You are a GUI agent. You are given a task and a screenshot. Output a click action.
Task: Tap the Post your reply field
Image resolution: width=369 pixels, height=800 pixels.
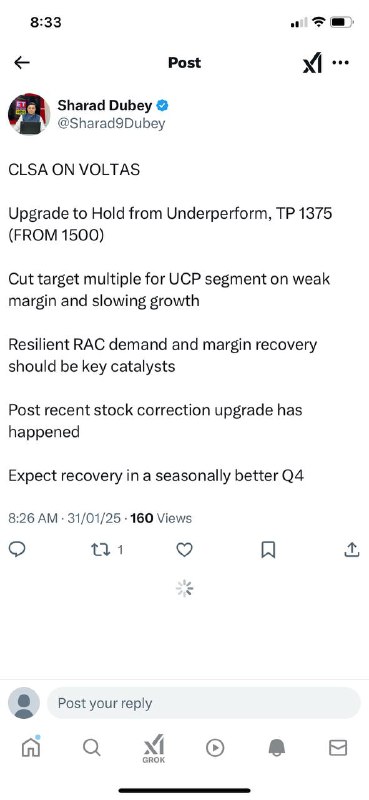click(x=204, y=703)
